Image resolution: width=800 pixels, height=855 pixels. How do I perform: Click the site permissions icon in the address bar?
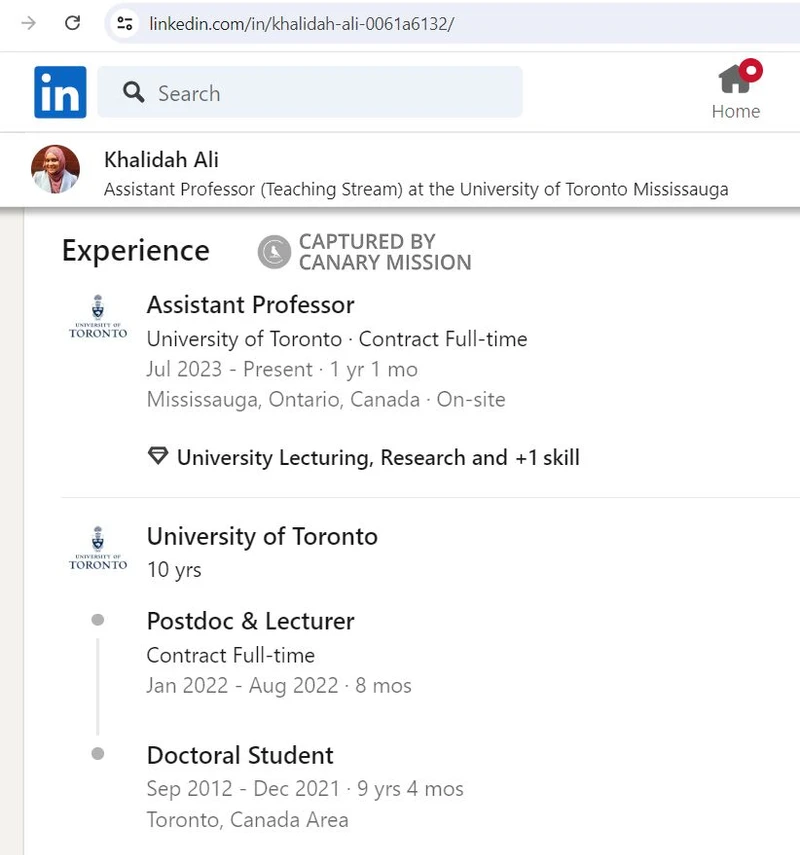coord(125,22)
